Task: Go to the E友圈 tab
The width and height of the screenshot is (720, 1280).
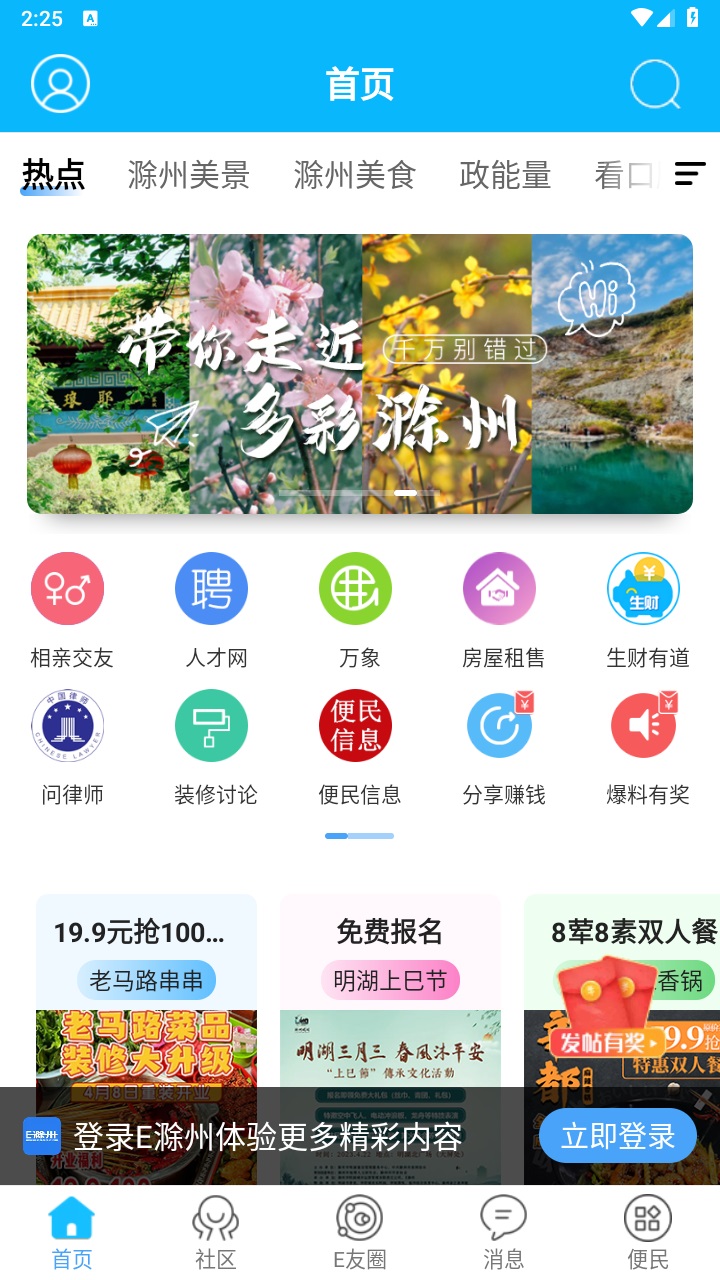Action: [x=359, y=1232]
